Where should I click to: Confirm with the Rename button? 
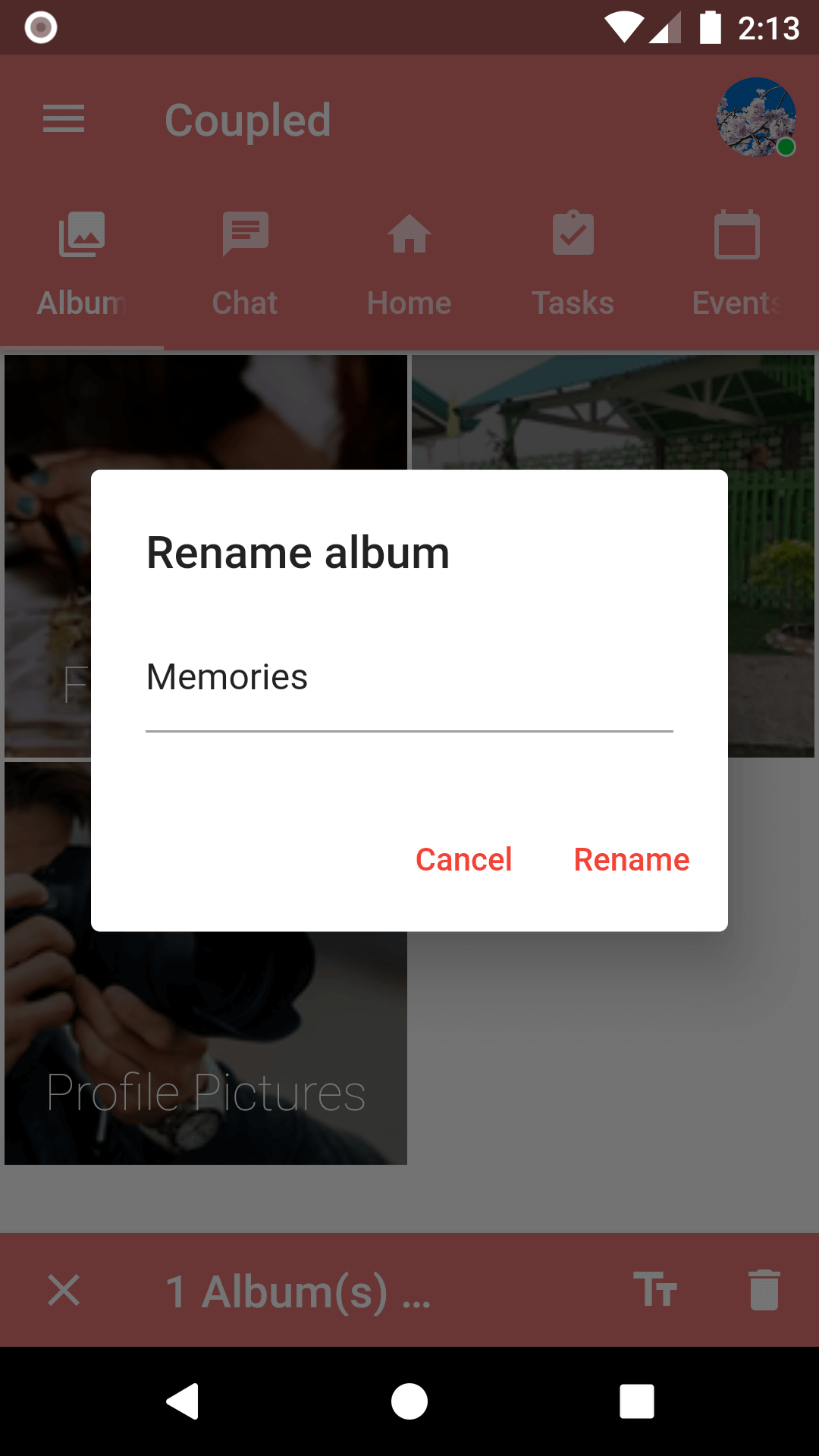pyautogui.click(x=631, y=860)
